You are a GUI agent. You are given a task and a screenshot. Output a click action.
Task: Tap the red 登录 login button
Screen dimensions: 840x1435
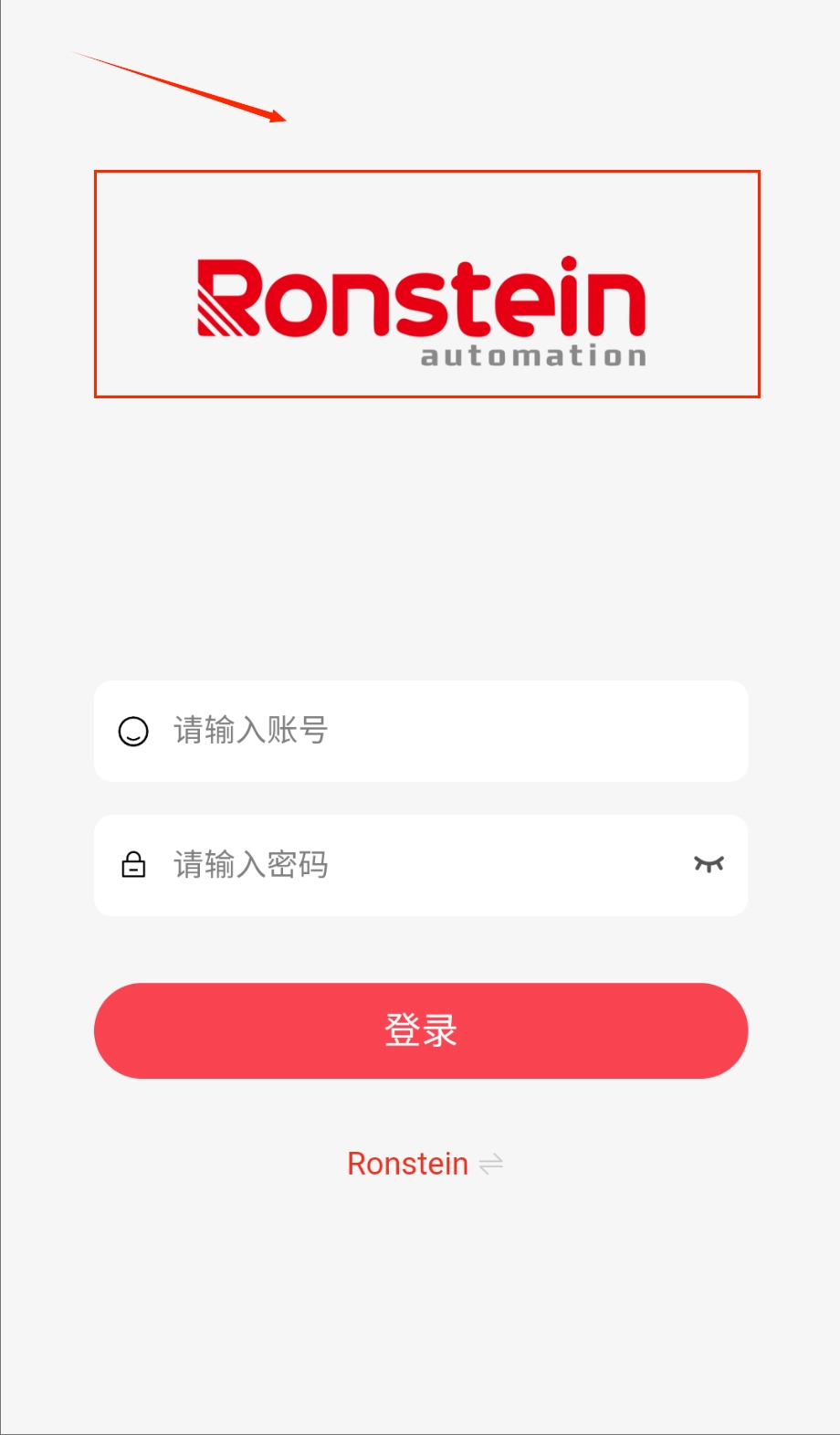(421, 1030)
